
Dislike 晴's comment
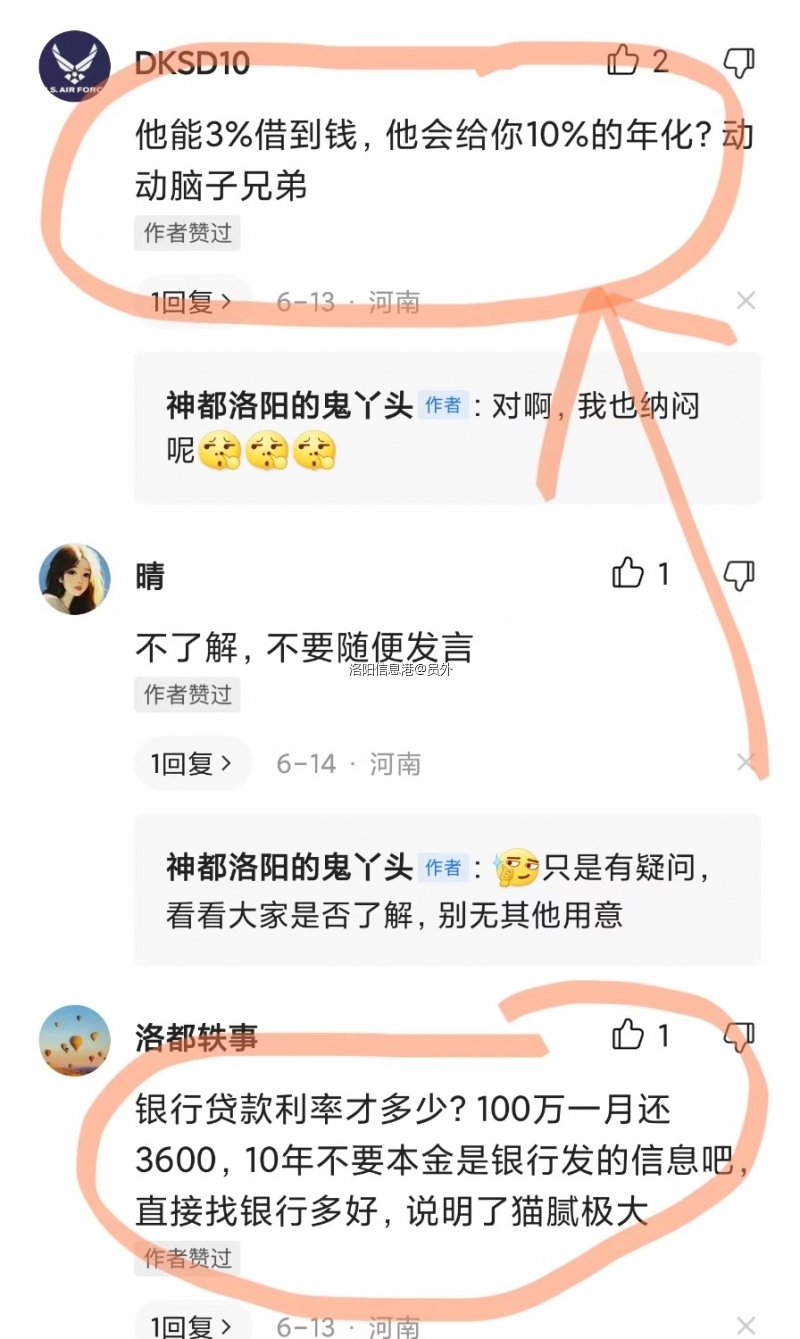pos(739,575)
